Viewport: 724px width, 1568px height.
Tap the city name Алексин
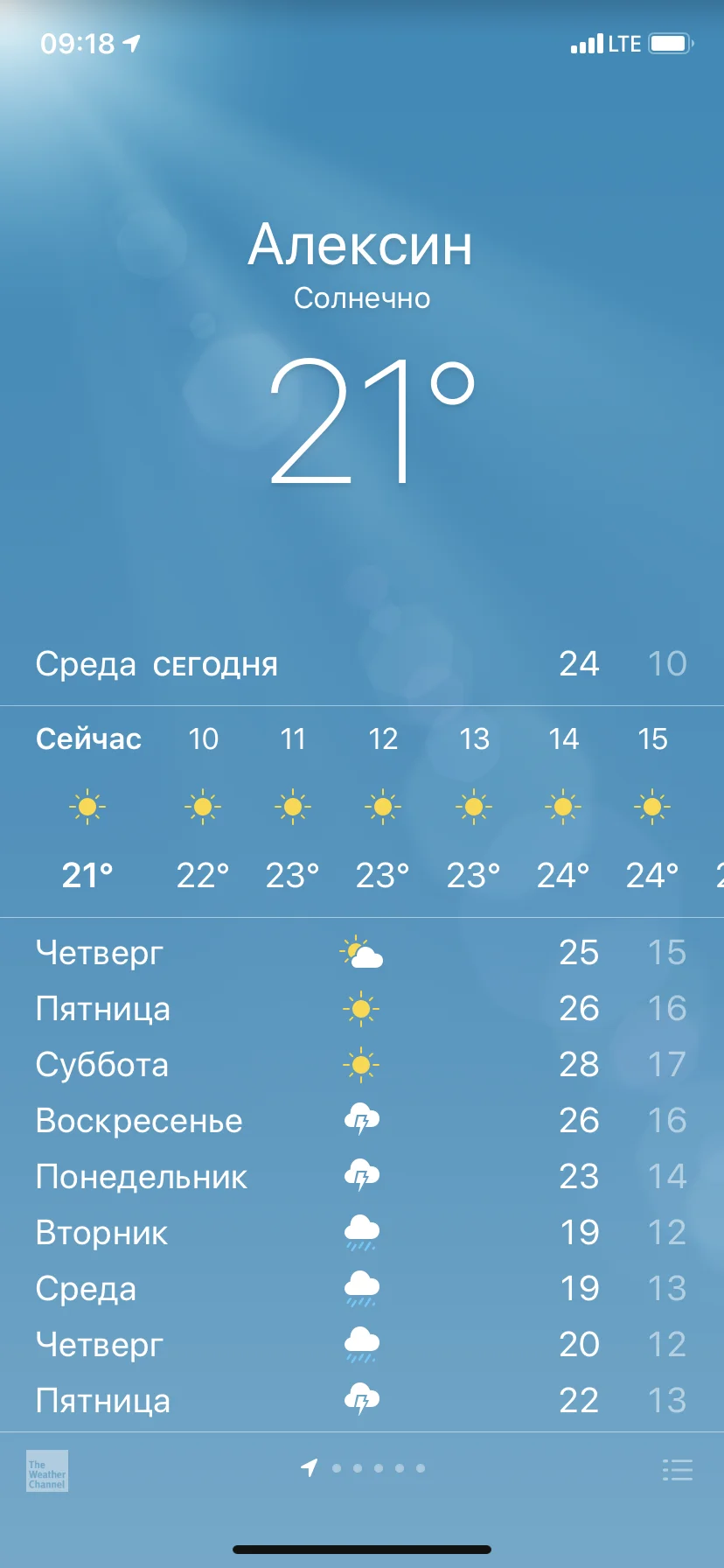(362, 248)
